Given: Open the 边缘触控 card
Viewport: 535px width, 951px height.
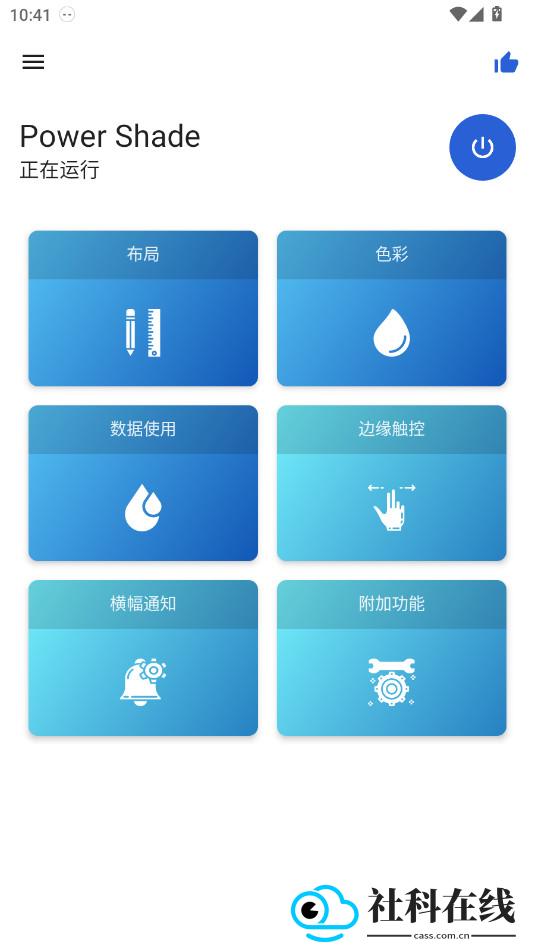Looking at the screenshot, I should click(392, 483).
